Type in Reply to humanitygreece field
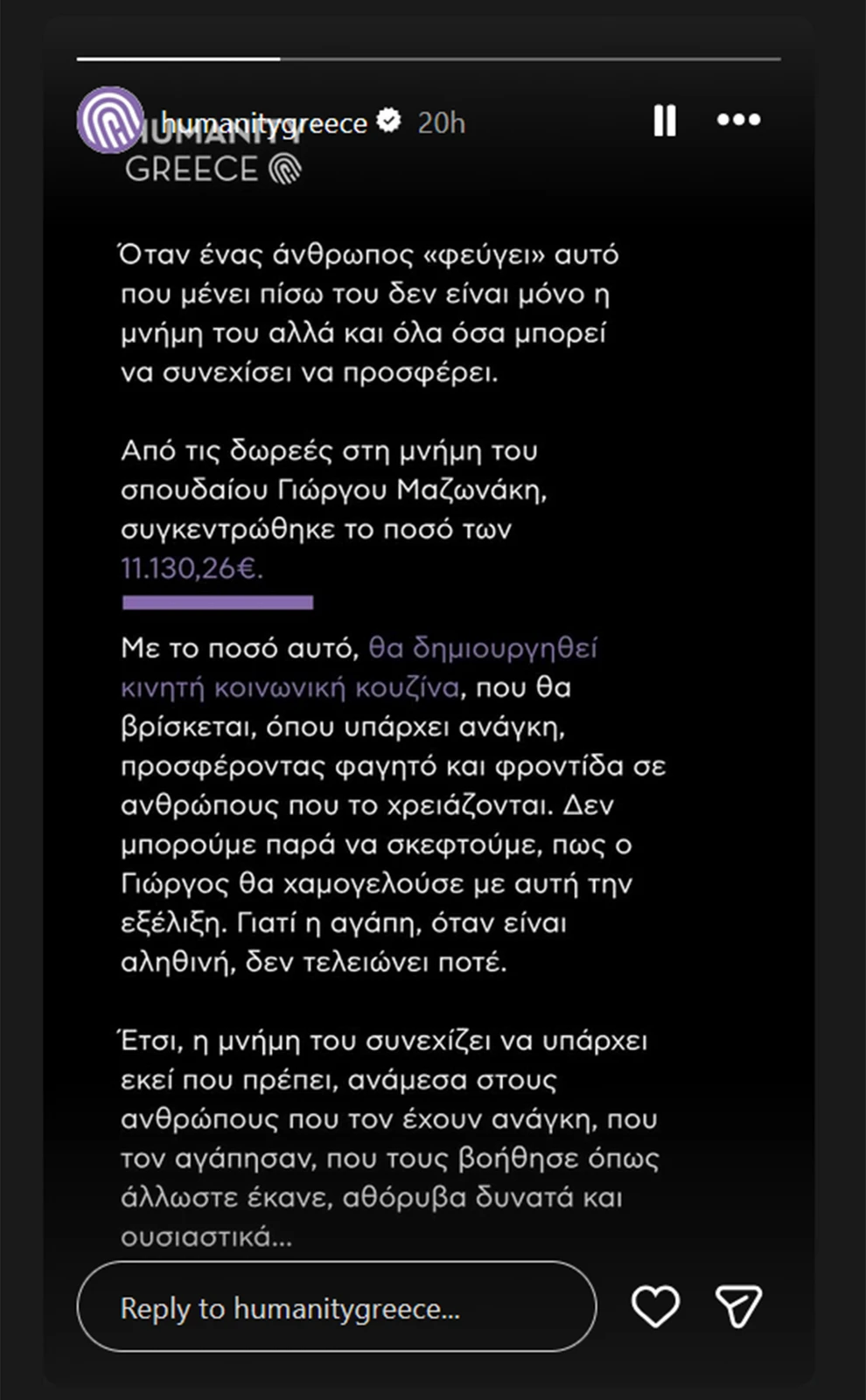 (337, 1306)
